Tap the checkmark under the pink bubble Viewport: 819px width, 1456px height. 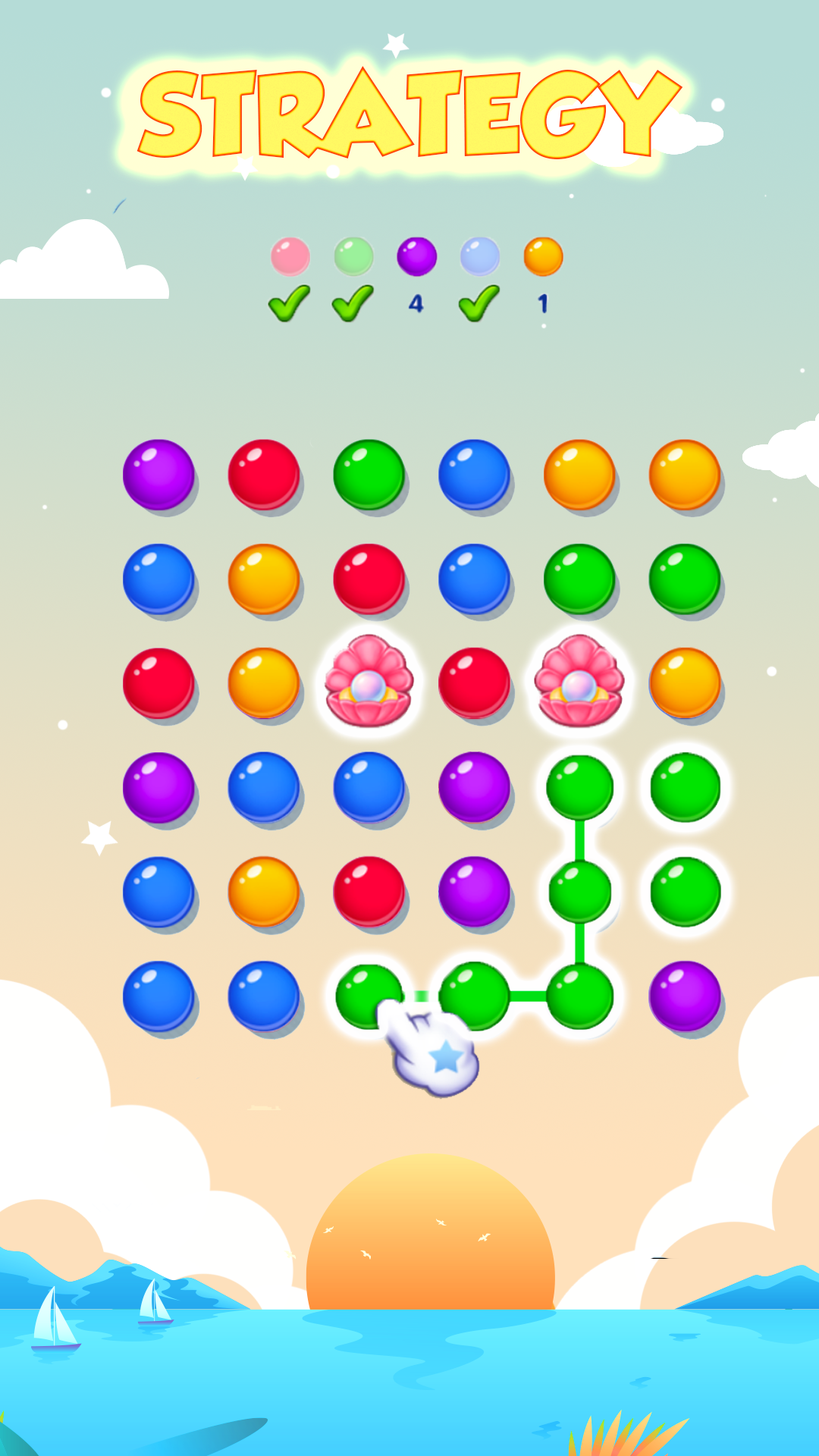(290, 303)
